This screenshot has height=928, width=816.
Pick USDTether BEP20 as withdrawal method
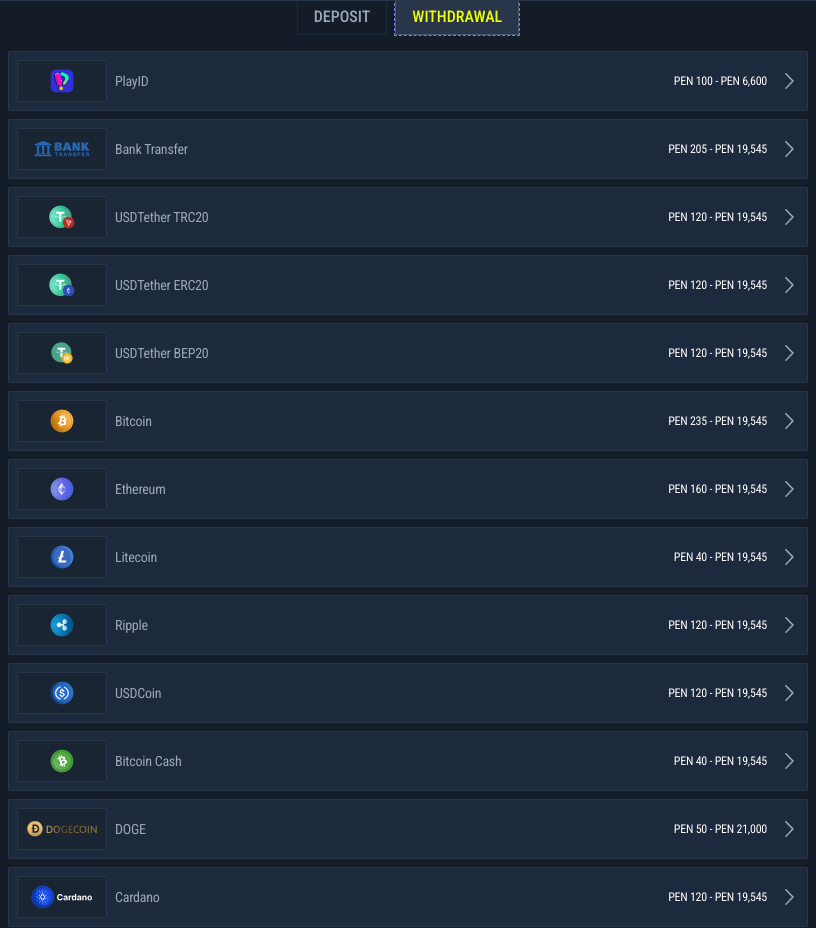tap(407, 353)
